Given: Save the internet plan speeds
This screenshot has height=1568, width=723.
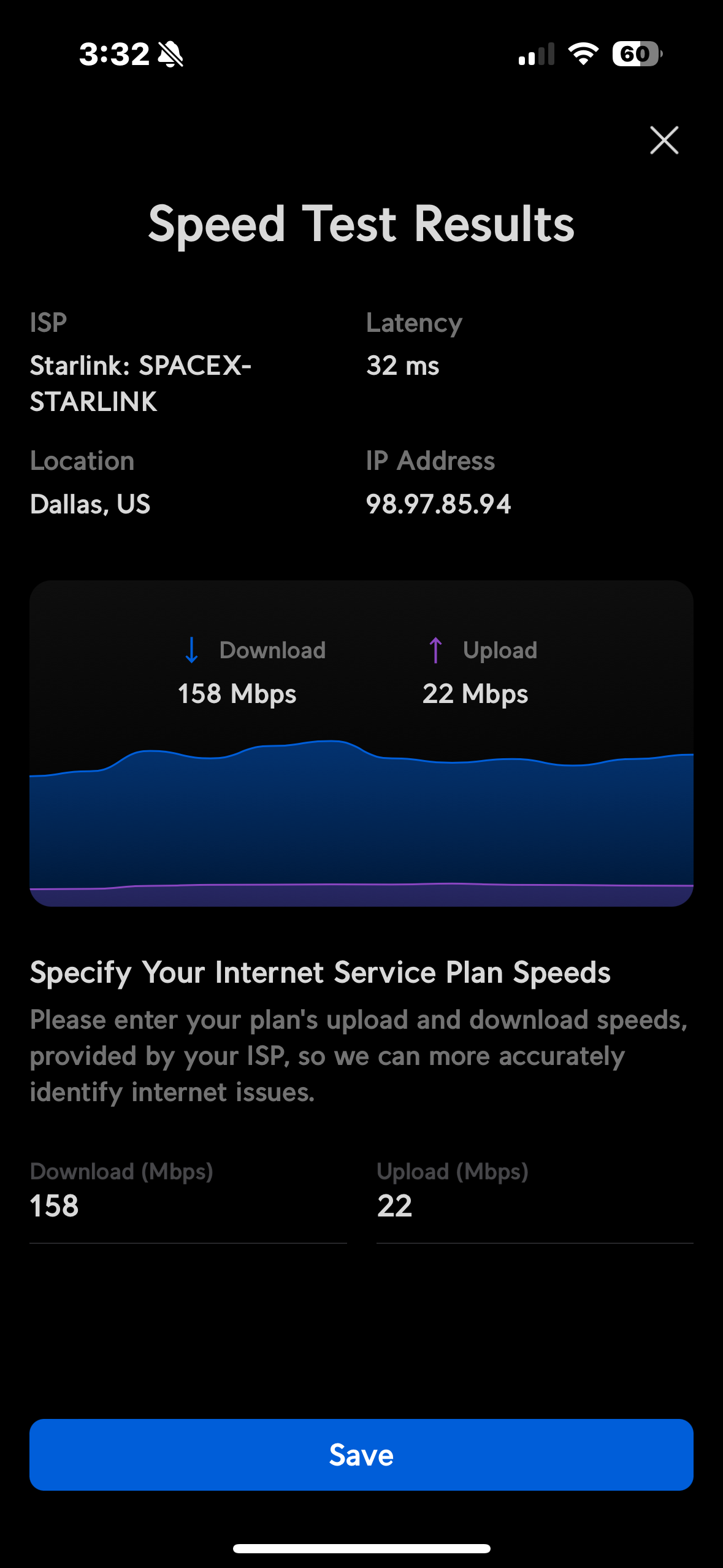Looking at the screenshot, I should [361, 1455].
